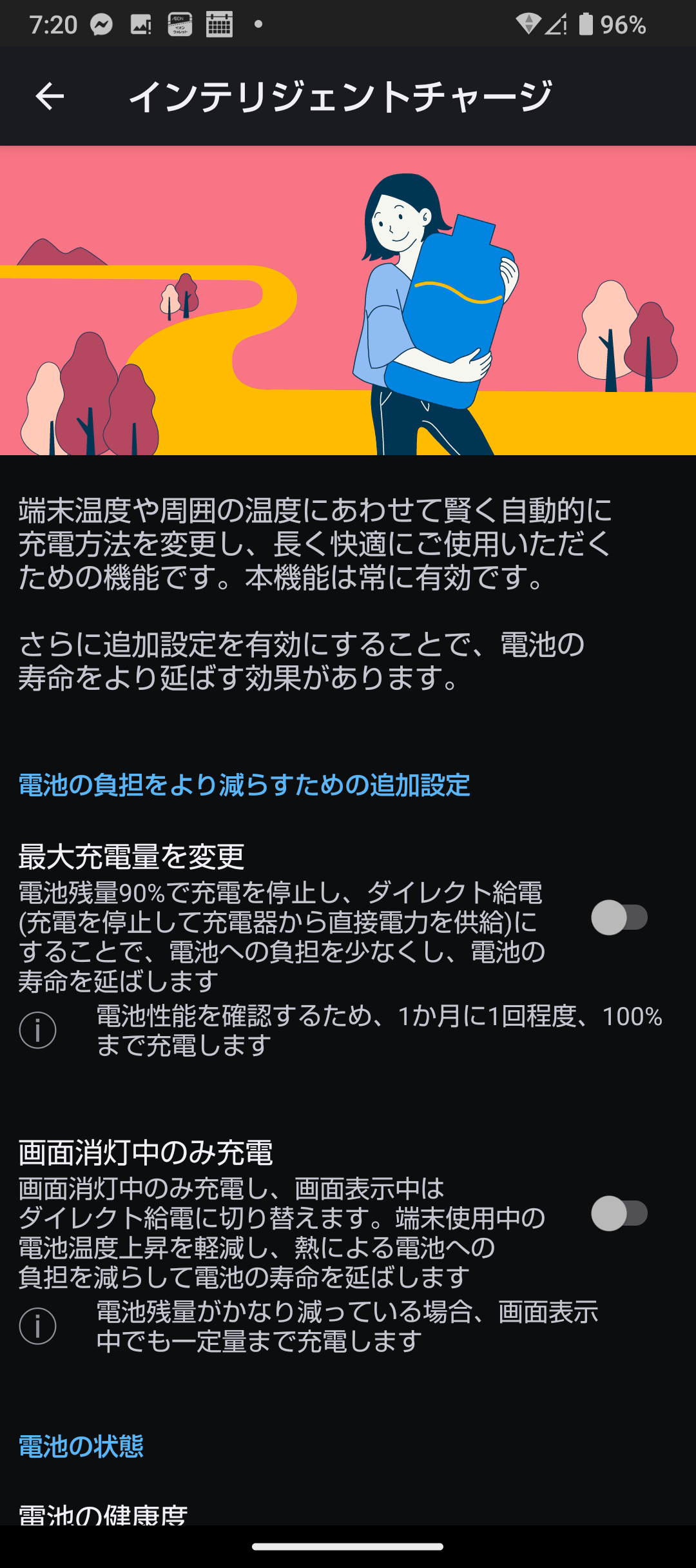
Task: Enable the 最大充電量を変更 switch
Action: click(619, 917)
